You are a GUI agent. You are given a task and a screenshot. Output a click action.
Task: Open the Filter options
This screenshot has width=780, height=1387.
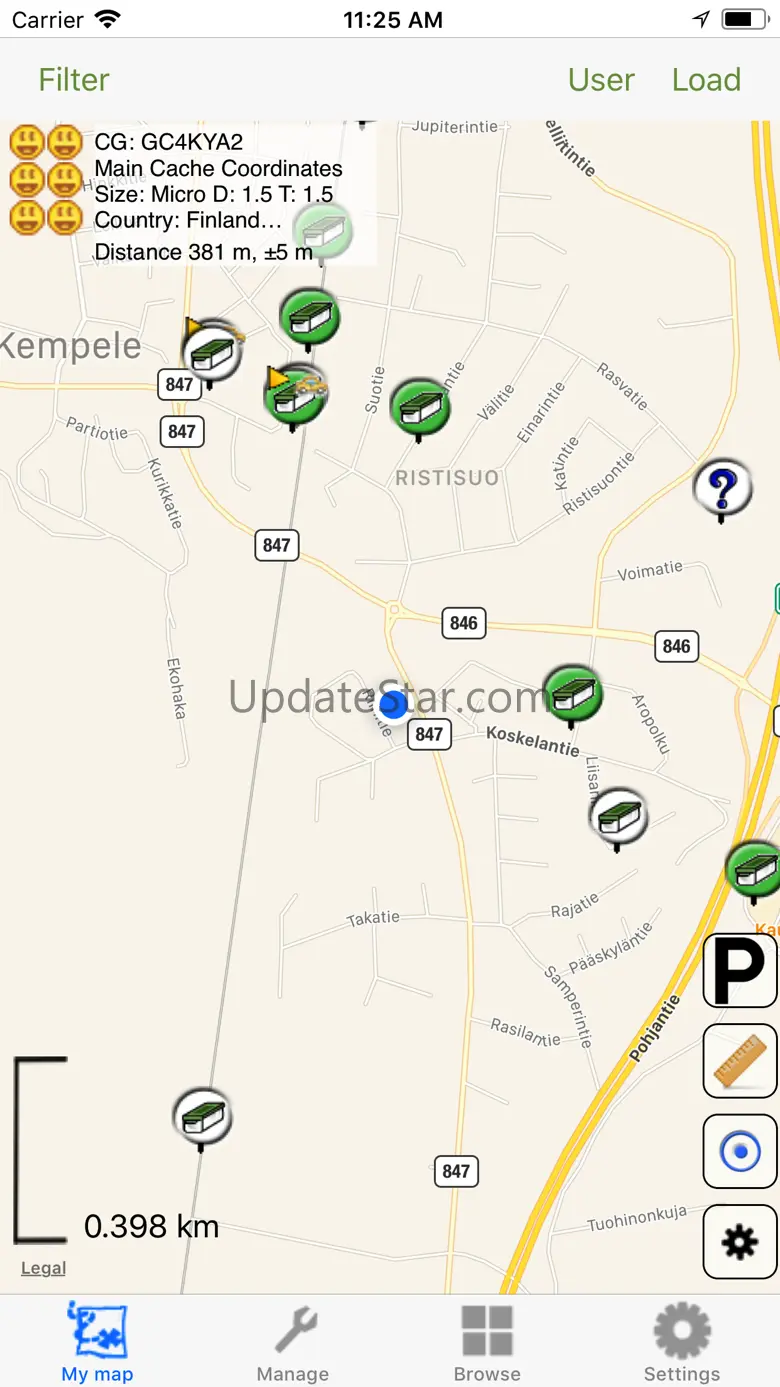74,80
